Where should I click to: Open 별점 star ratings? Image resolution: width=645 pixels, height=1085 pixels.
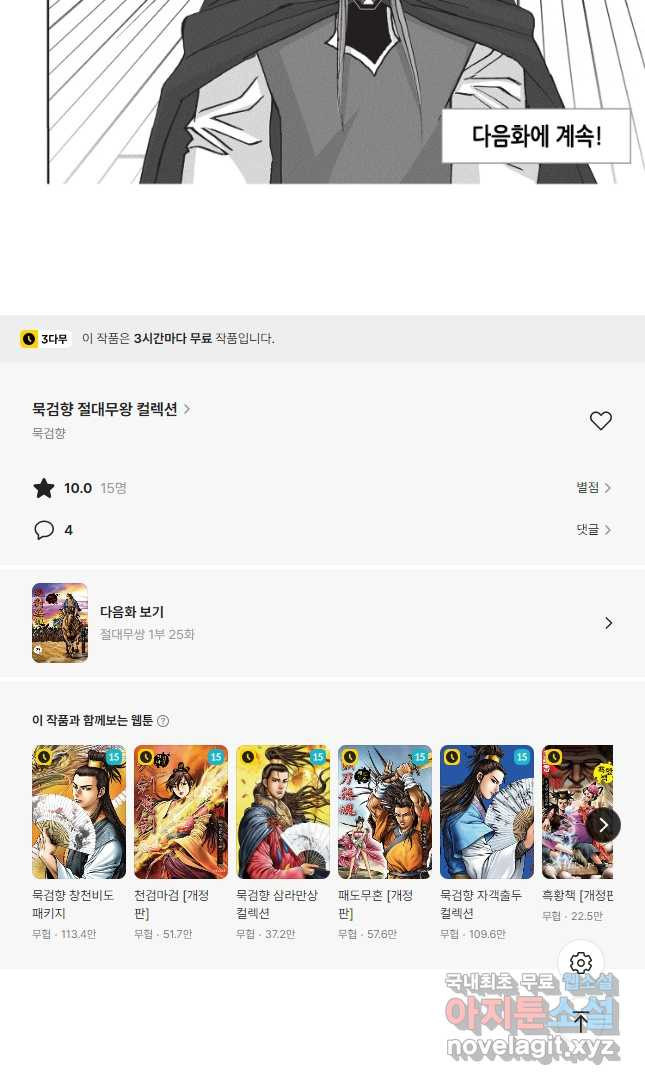click(593, 488)
